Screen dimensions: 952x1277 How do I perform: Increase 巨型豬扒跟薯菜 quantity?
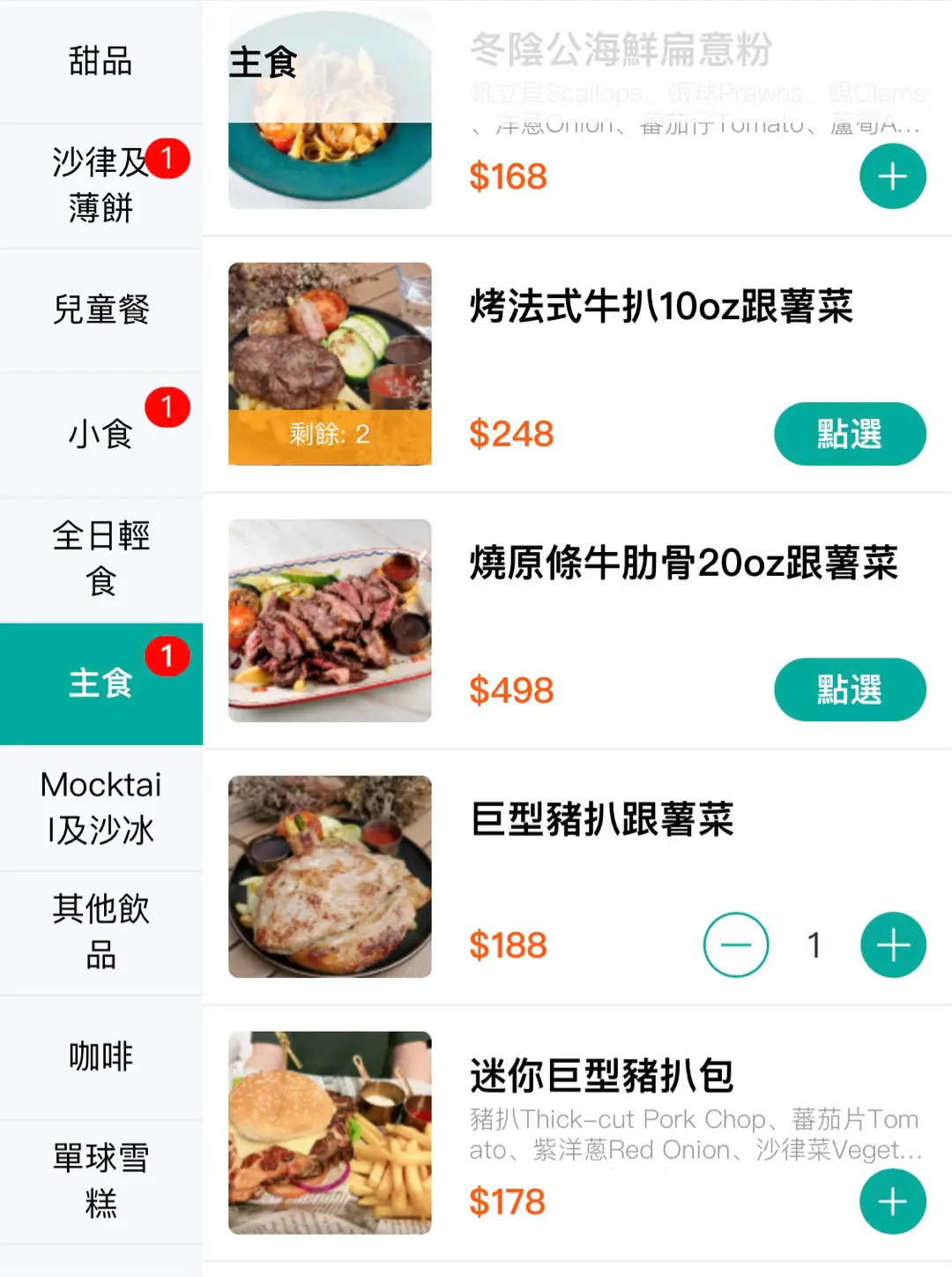coord(892,945)
